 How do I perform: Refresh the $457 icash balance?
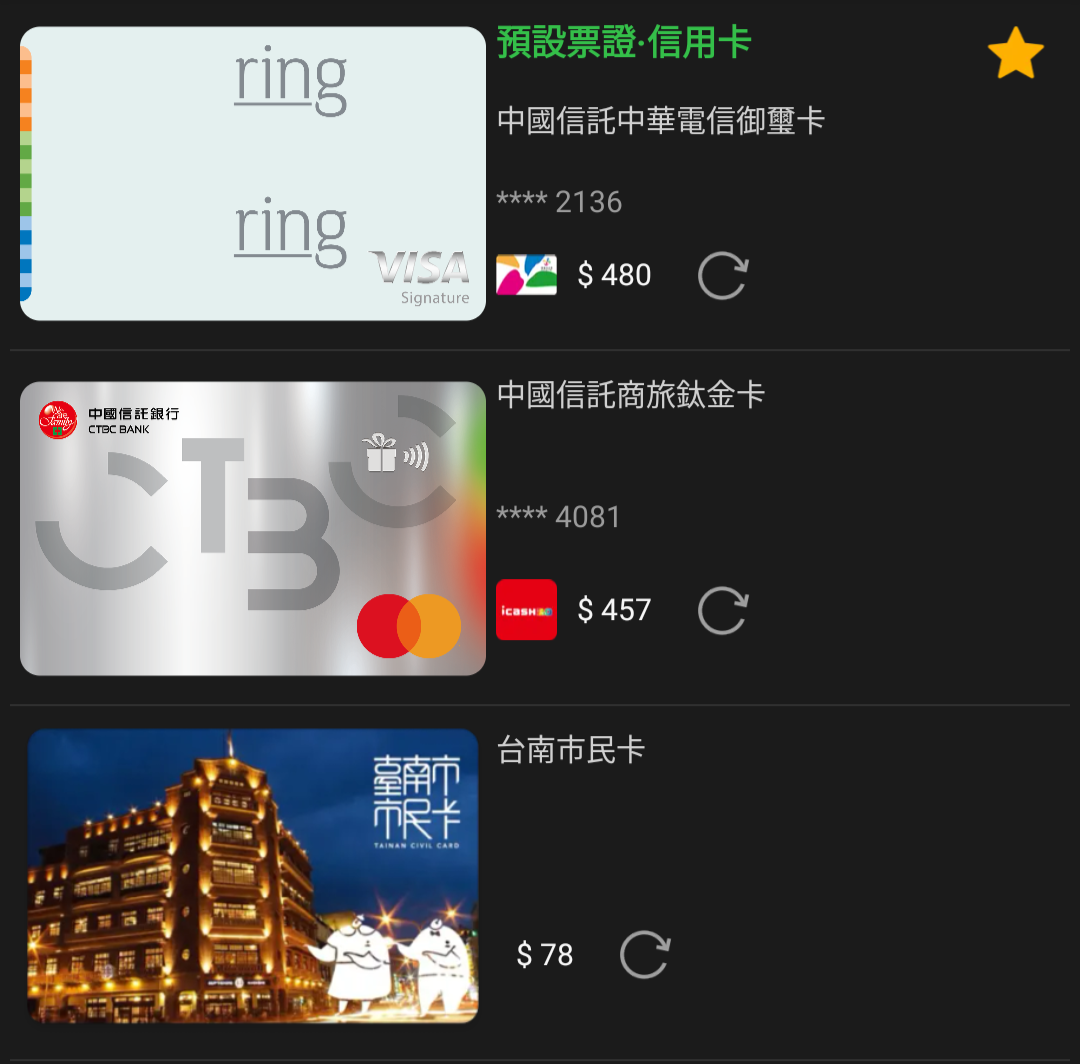coord(722,610)
